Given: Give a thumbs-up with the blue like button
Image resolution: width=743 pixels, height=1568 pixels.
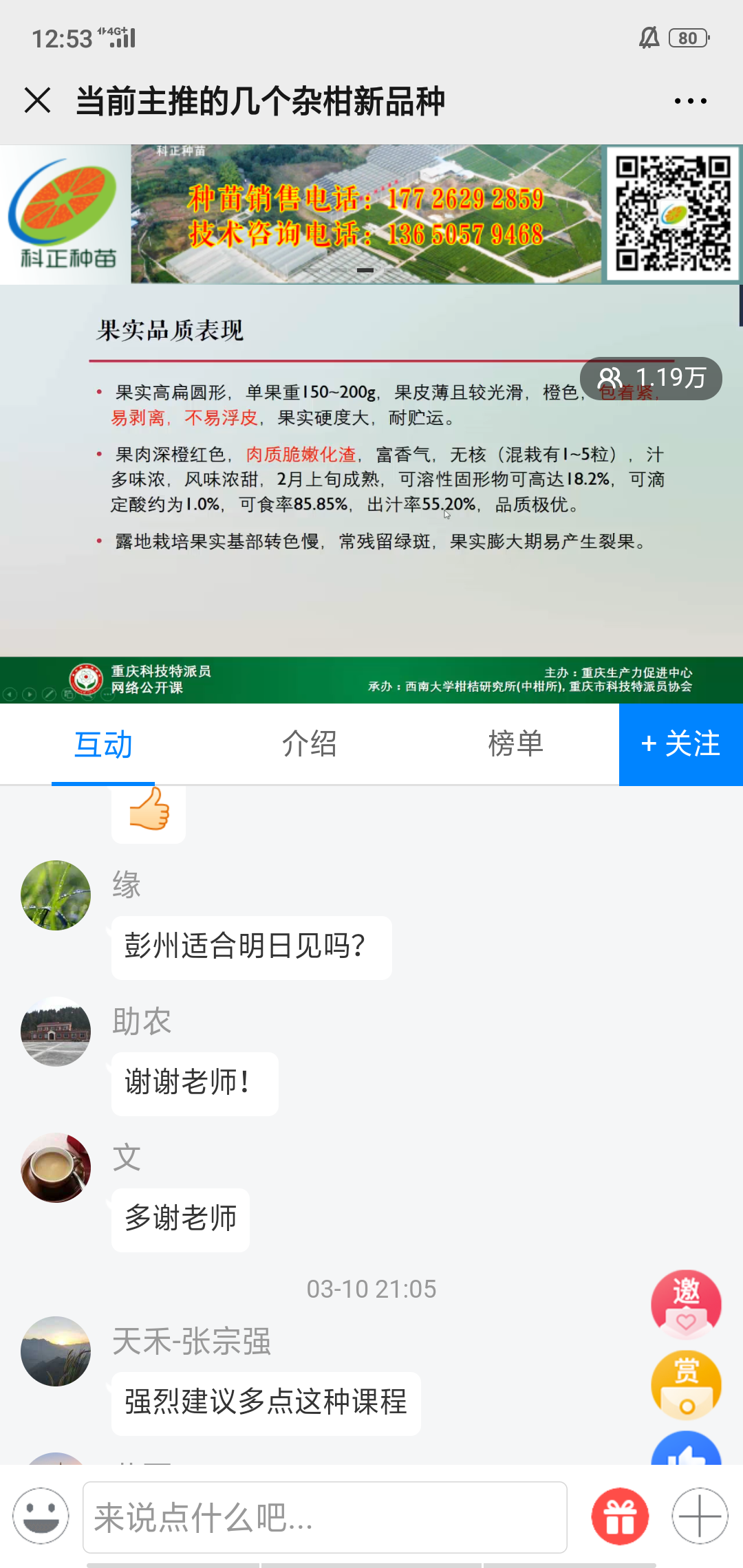Looking at the screenshot, I should (686, 1450).
